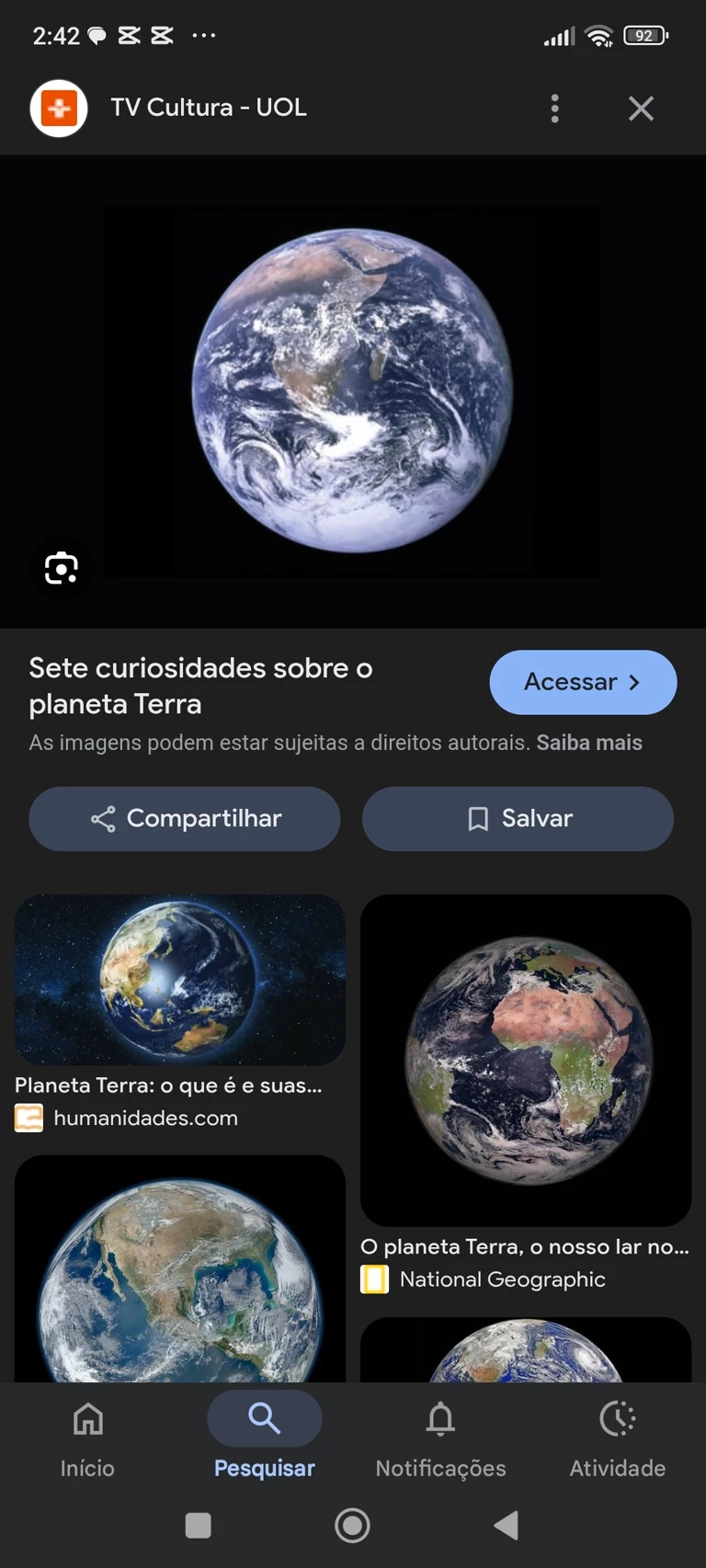Open the Saiba mais link
706x1568 pixels.
[589, 743]
